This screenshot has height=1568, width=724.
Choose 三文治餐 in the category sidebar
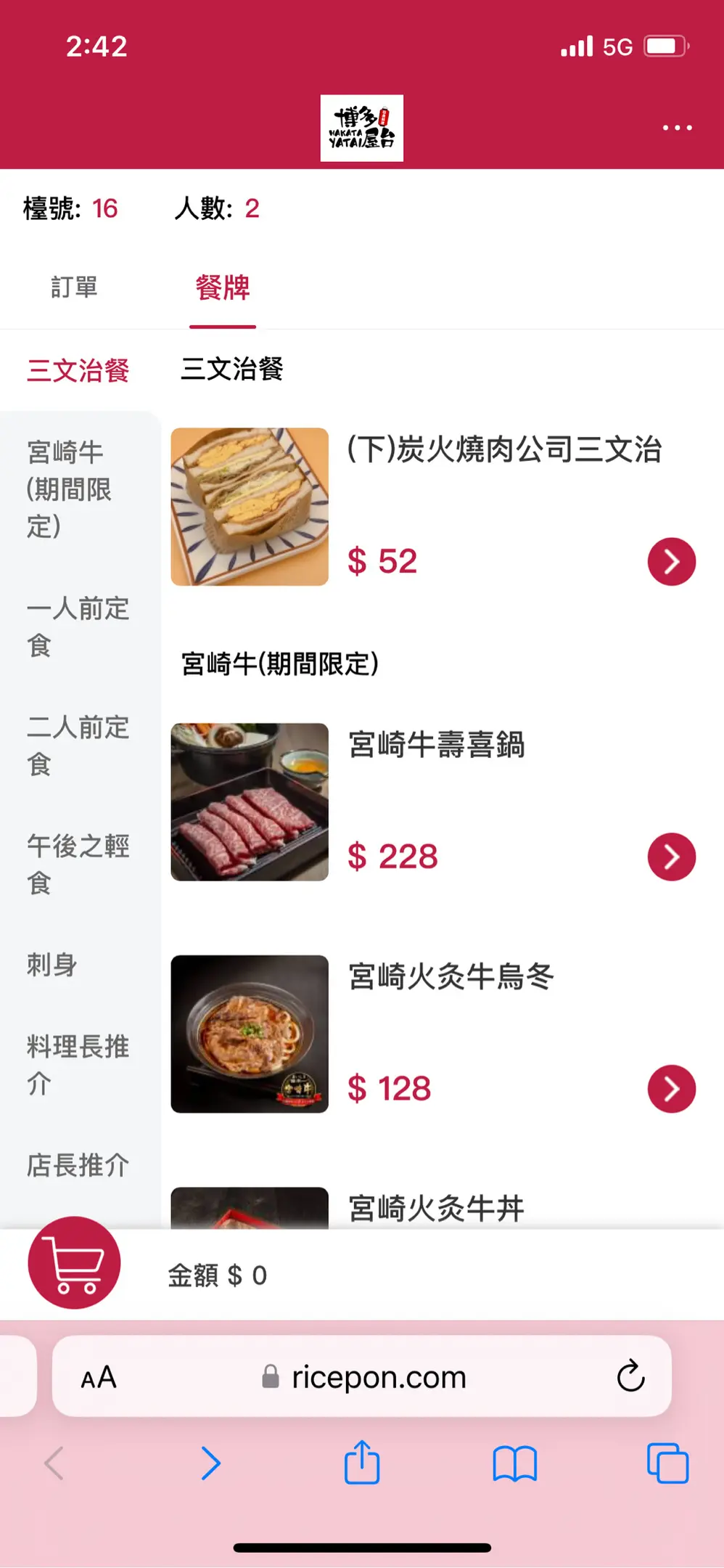tap(78, 371)
